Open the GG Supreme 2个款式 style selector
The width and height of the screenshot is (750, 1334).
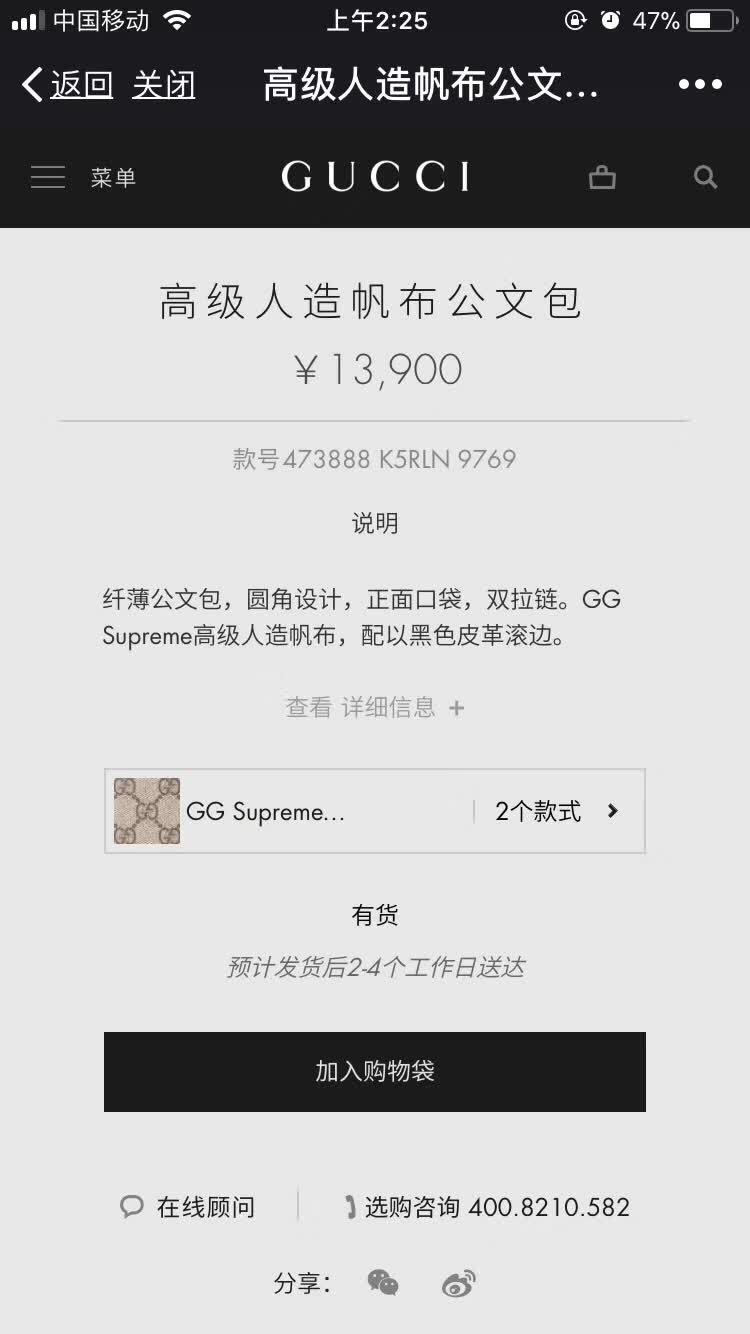(x=375, y=811)
